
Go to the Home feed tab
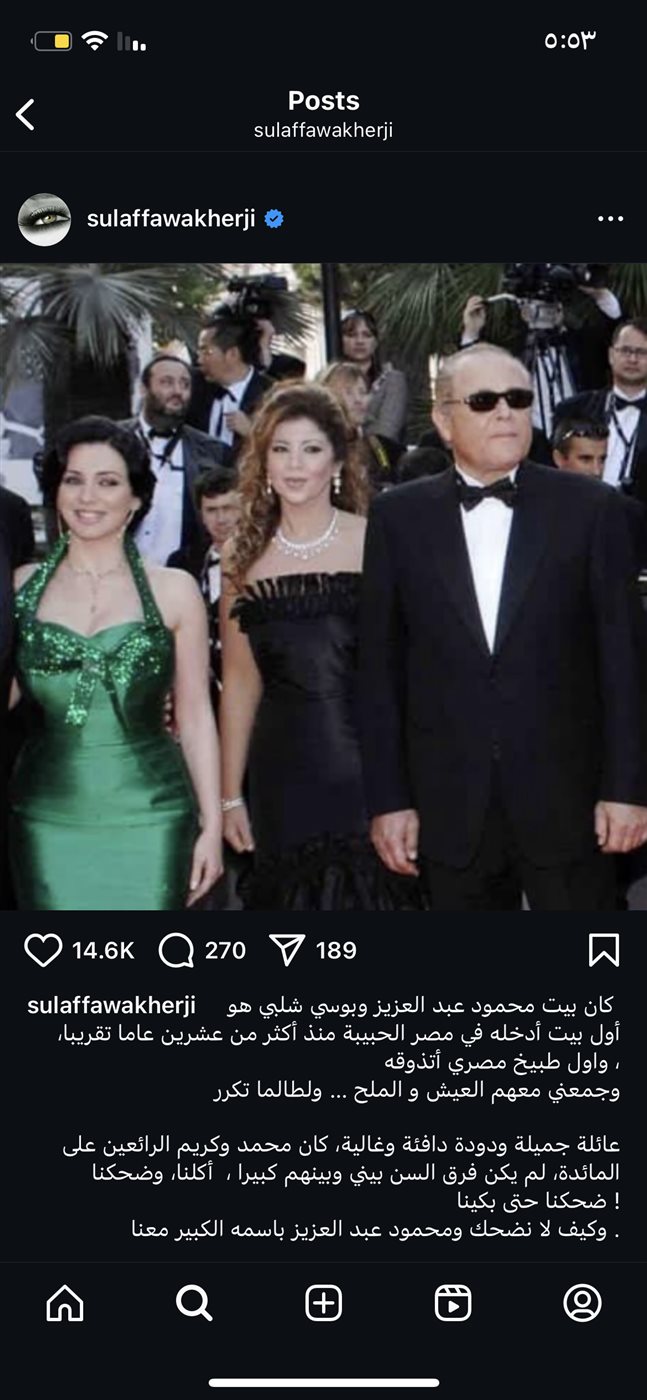[65, 1303]
